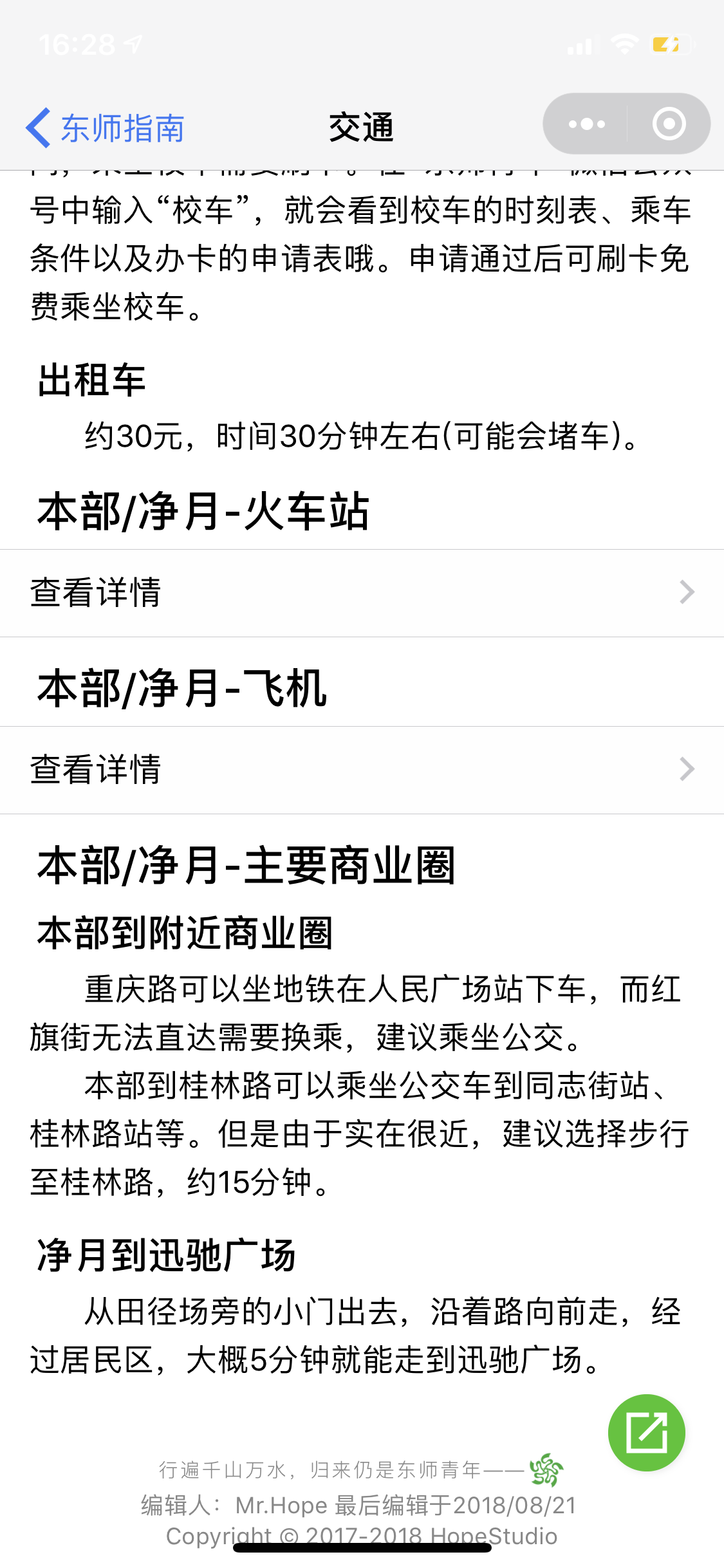Go back to 东师指南
Viewport: 724px width, 1568px height.
[106, 127]
